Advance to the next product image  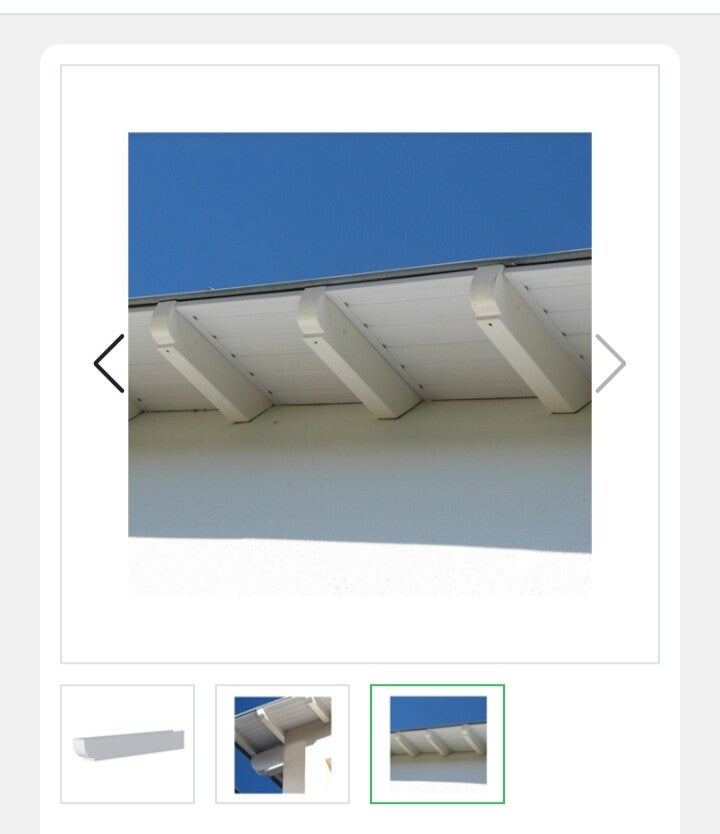[610, 364]
